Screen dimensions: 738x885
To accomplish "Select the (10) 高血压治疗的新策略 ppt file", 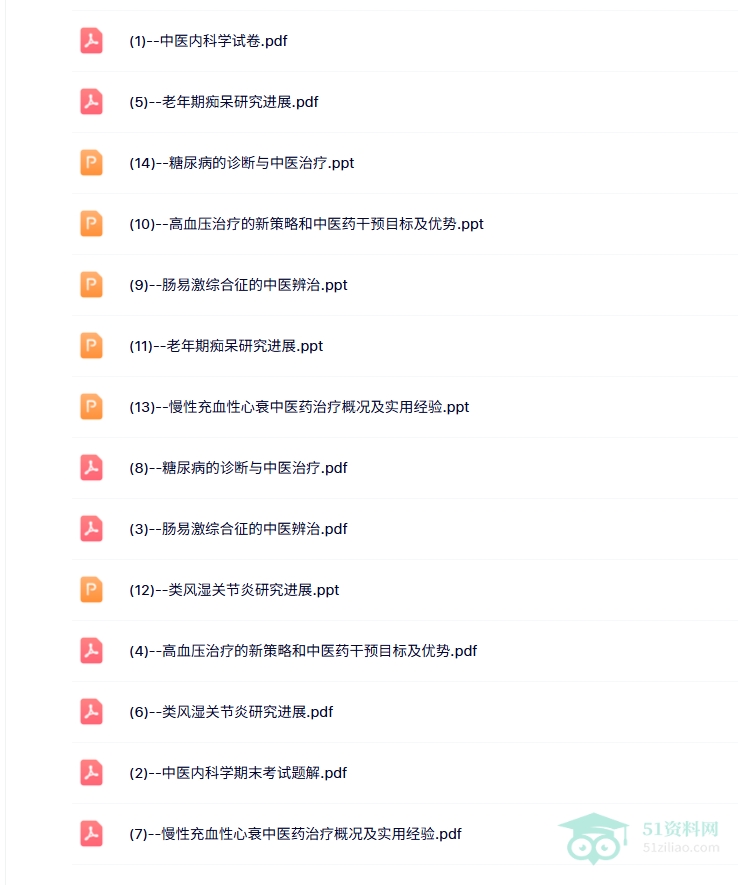I will coord(306,224).
